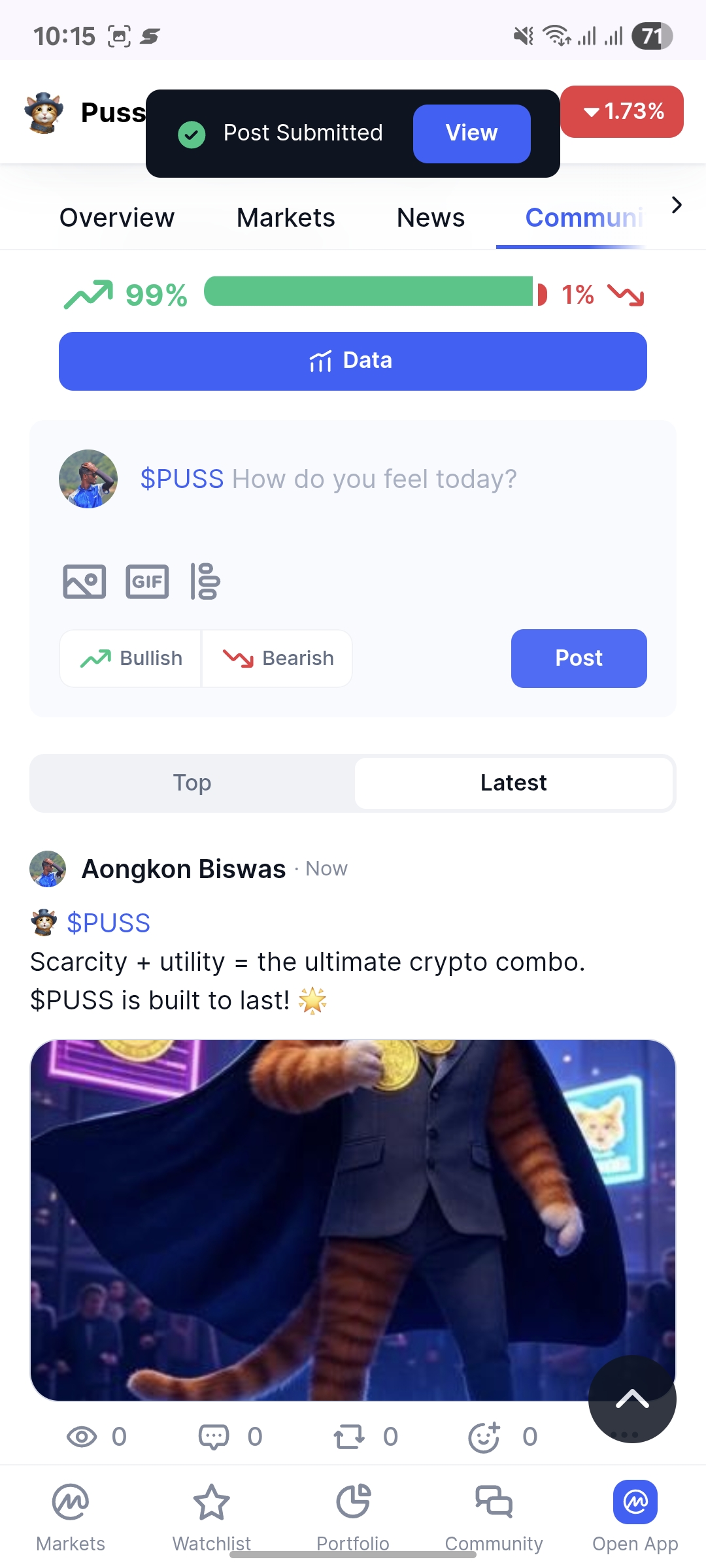Open the Markets top tab
This screenshot has height=1568, width=706.
tap(286, 218)
